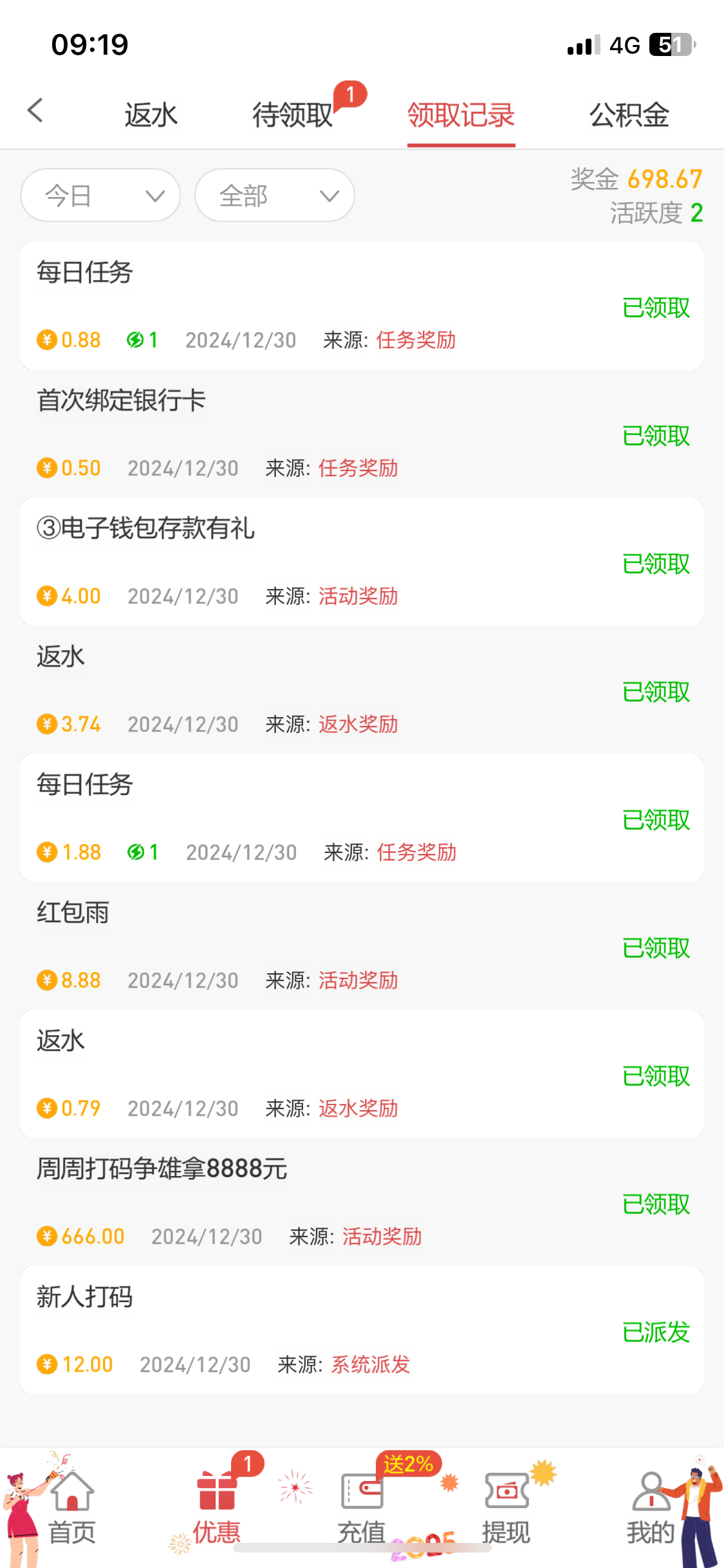Expand the 今日 date dropdown
724x1568 pixels.
pyautogui.click(x=100, y=196)
